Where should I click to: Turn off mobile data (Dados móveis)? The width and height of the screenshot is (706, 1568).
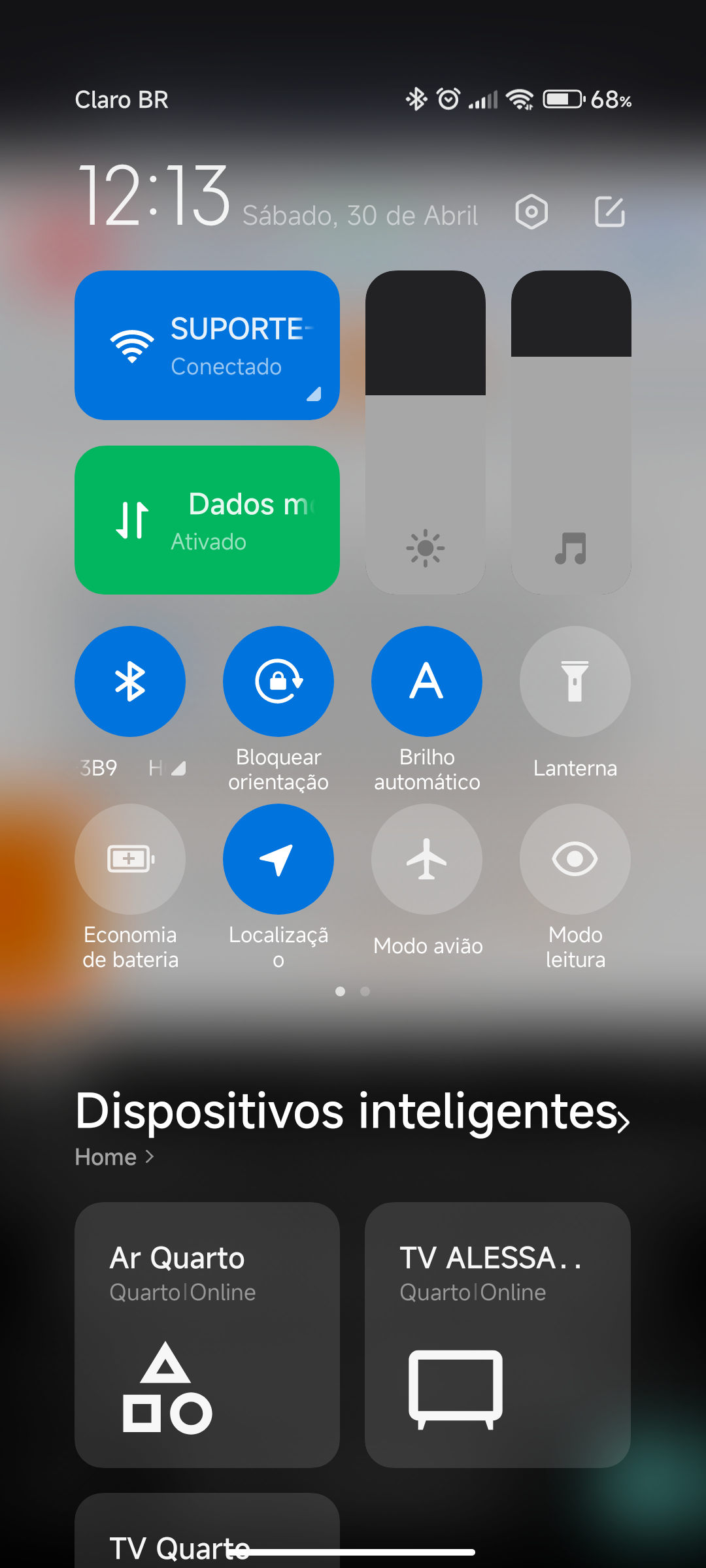[207, 520]
